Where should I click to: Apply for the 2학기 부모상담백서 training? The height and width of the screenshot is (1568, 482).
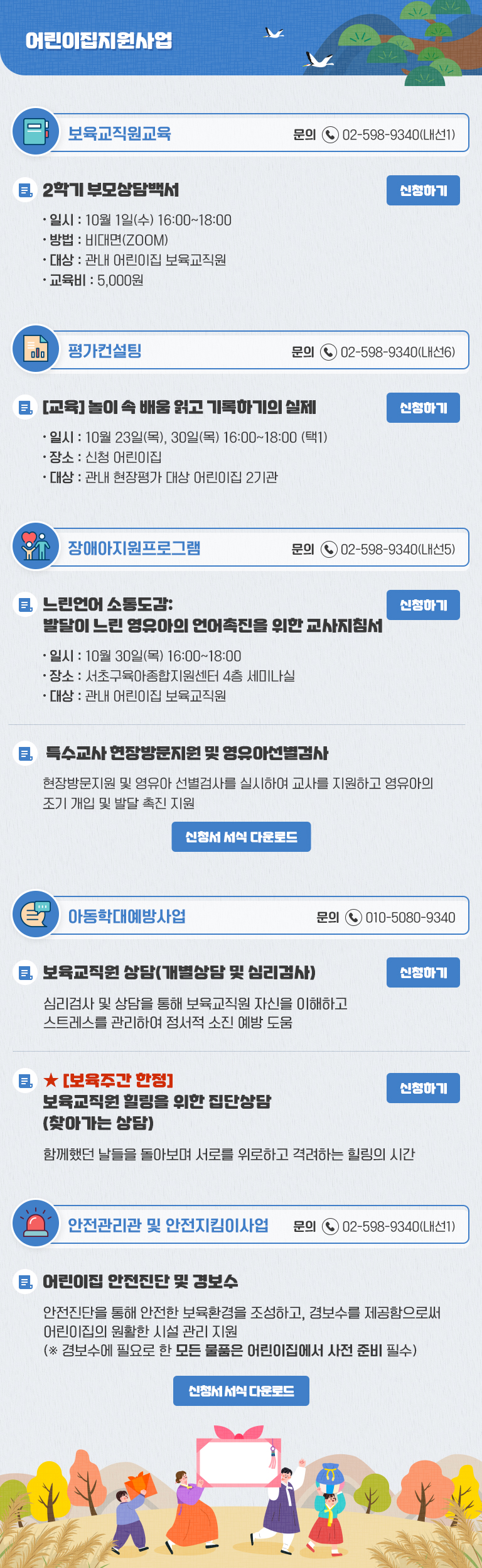click(x=423, y=190)
